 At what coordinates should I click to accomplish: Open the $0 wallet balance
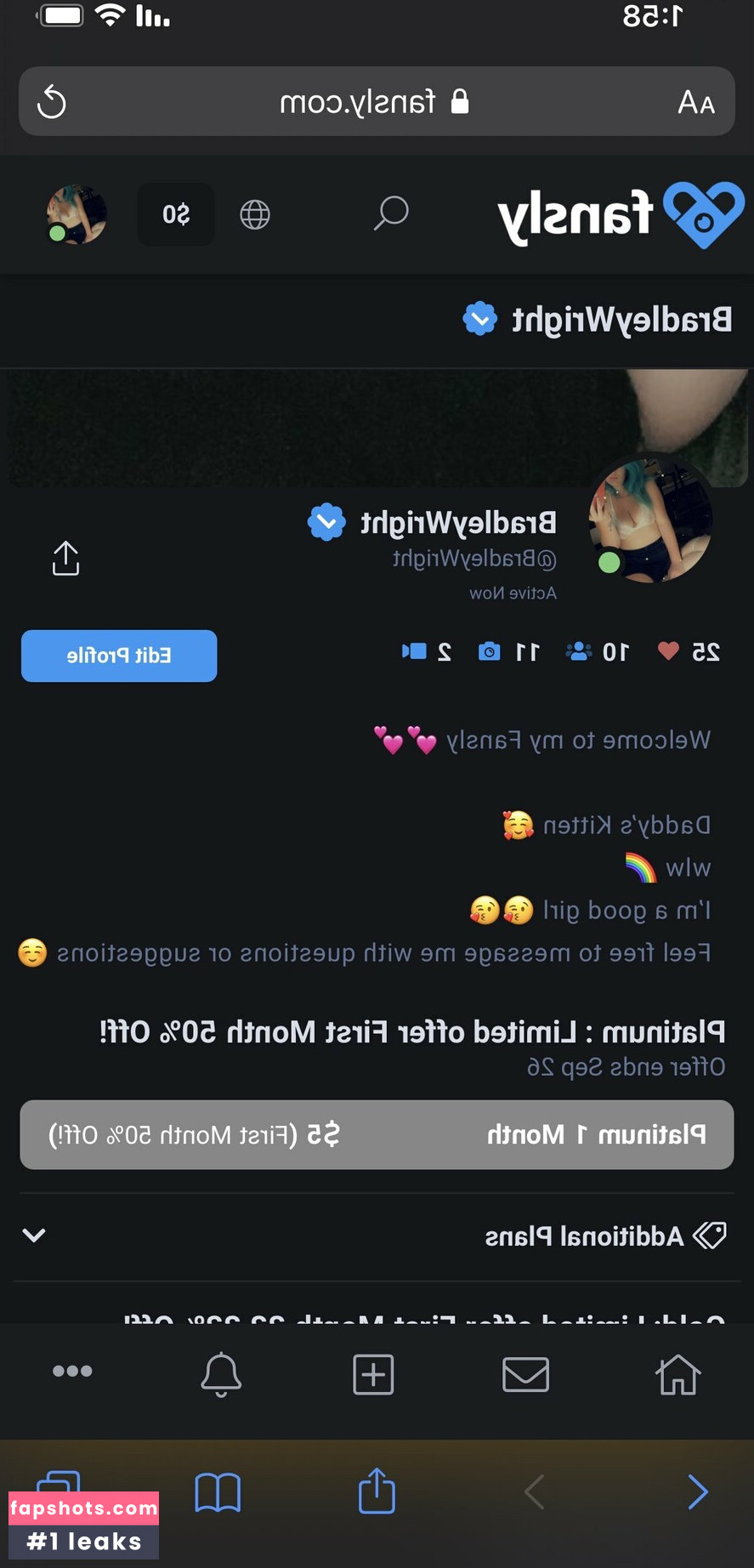(x=175, y=214)
